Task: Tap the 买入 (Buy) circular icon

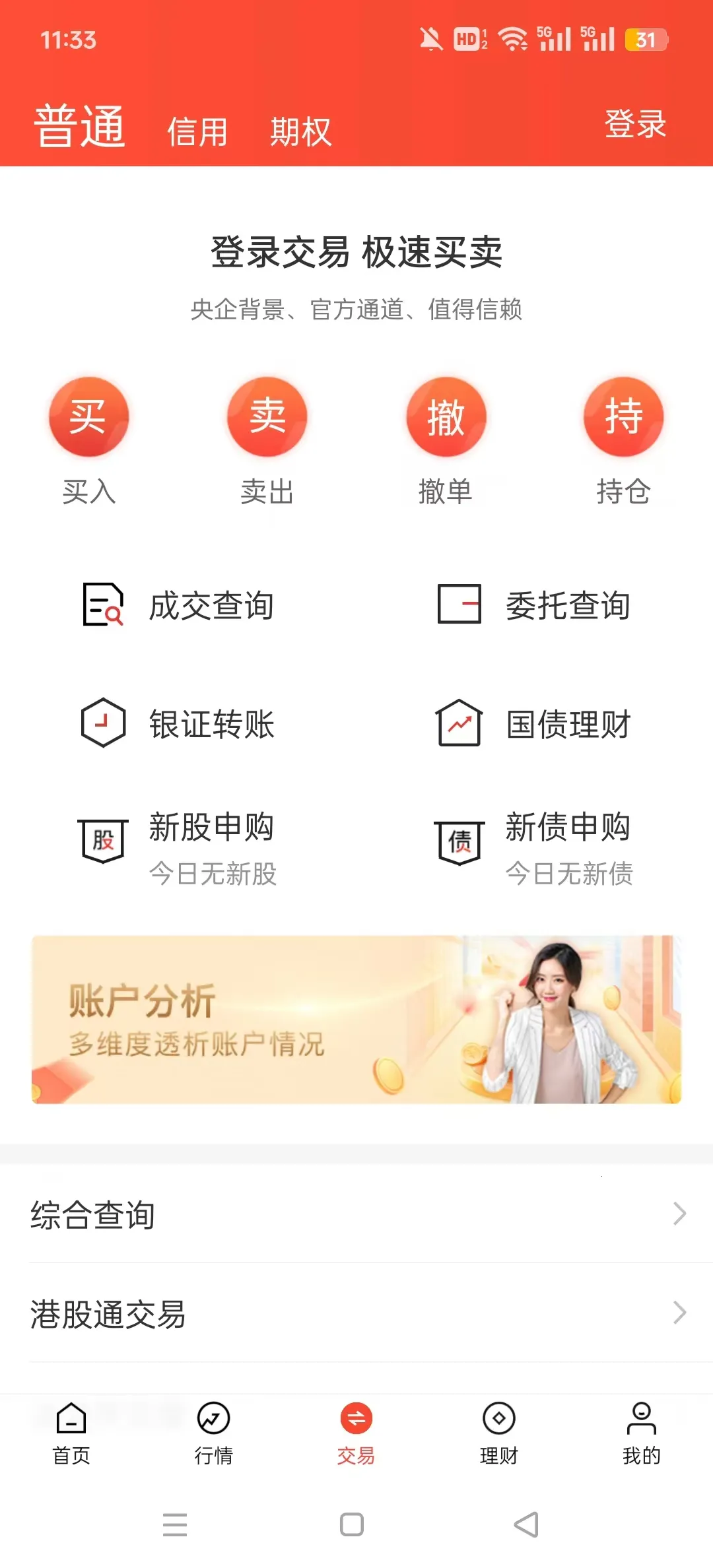Action: point(89,416)
